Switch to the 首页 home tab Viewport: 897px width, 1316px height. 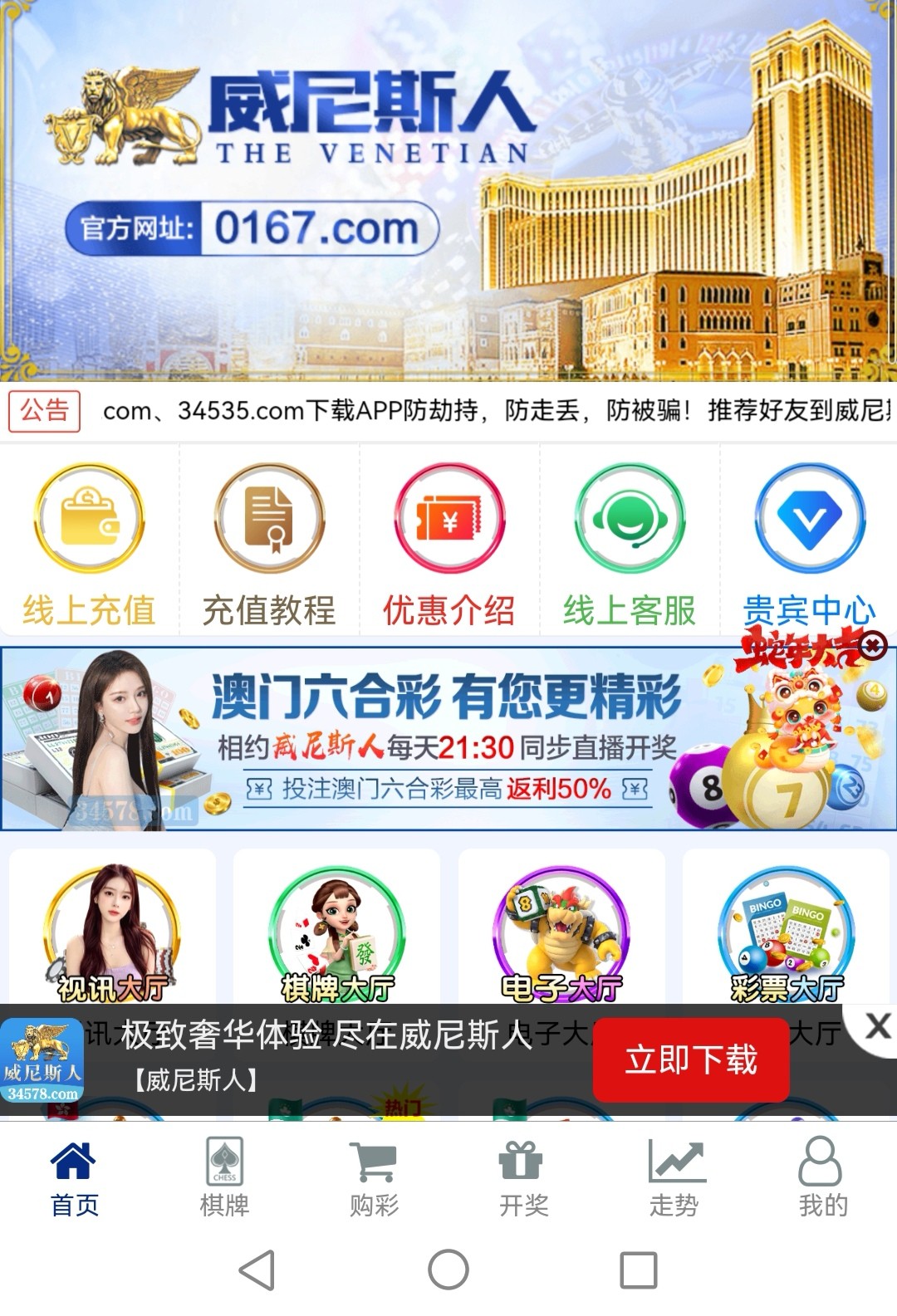coord(74,1179)
